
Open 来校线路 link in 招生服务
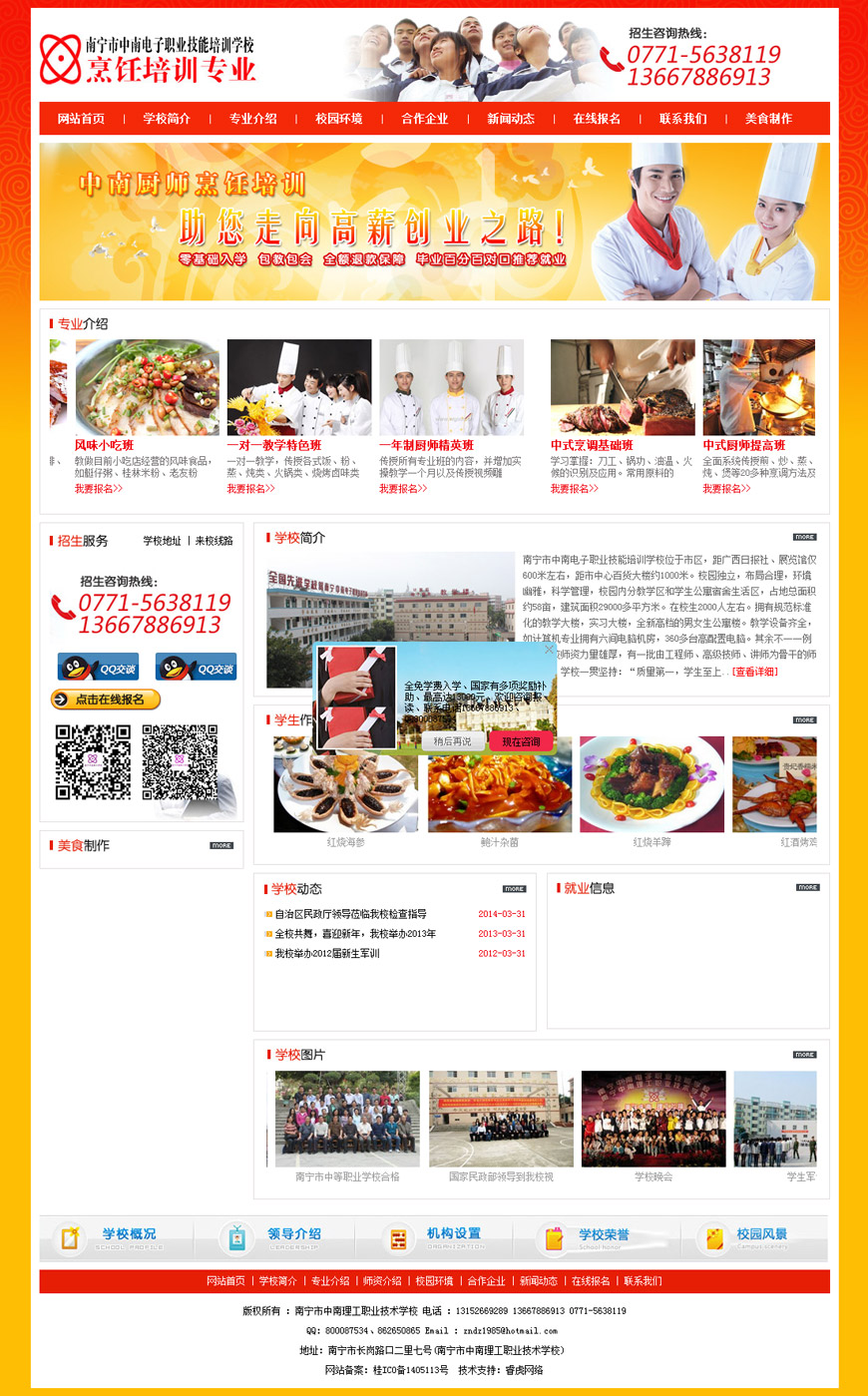pyautogui.click(x=214, y=541)
